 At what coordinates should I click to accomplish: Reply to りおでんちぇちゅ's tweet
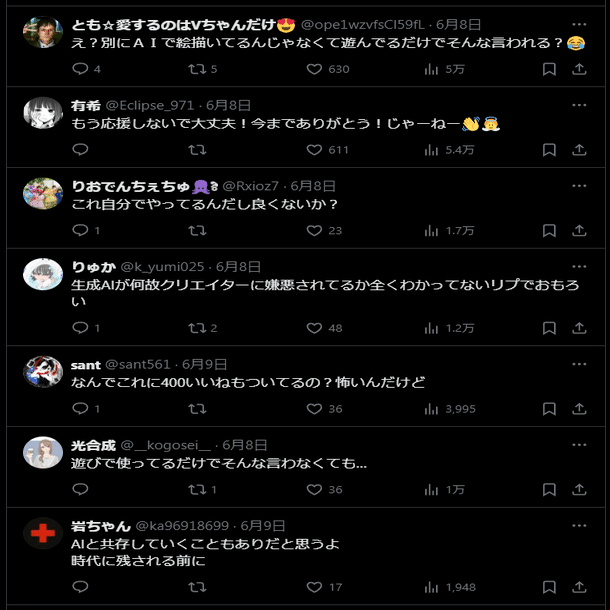coord(81,231)
